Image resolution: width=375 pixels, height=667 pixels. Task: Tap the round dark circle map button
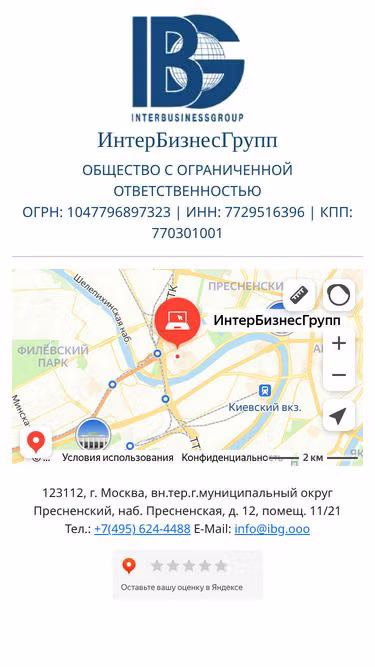click(x=338, y=295)
